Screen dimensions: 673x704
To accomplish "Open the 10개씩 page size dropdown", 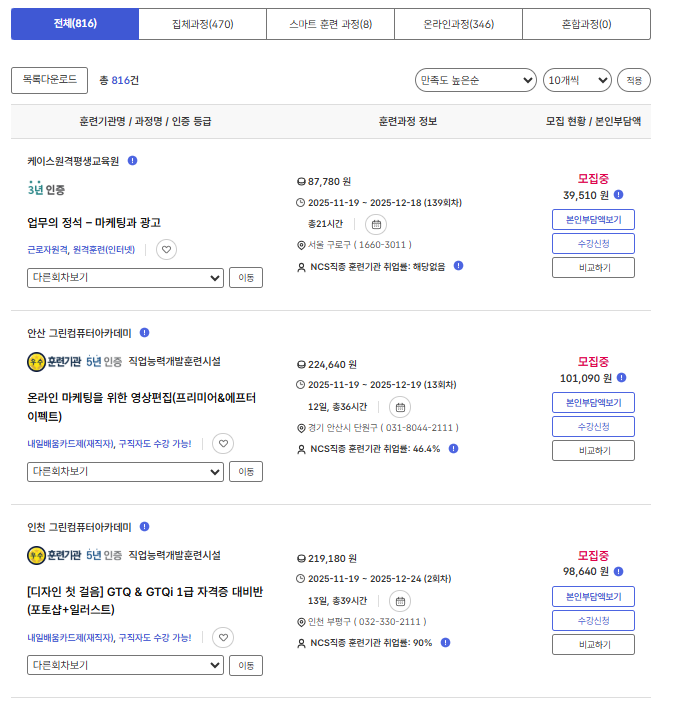I will pos(577,80).
